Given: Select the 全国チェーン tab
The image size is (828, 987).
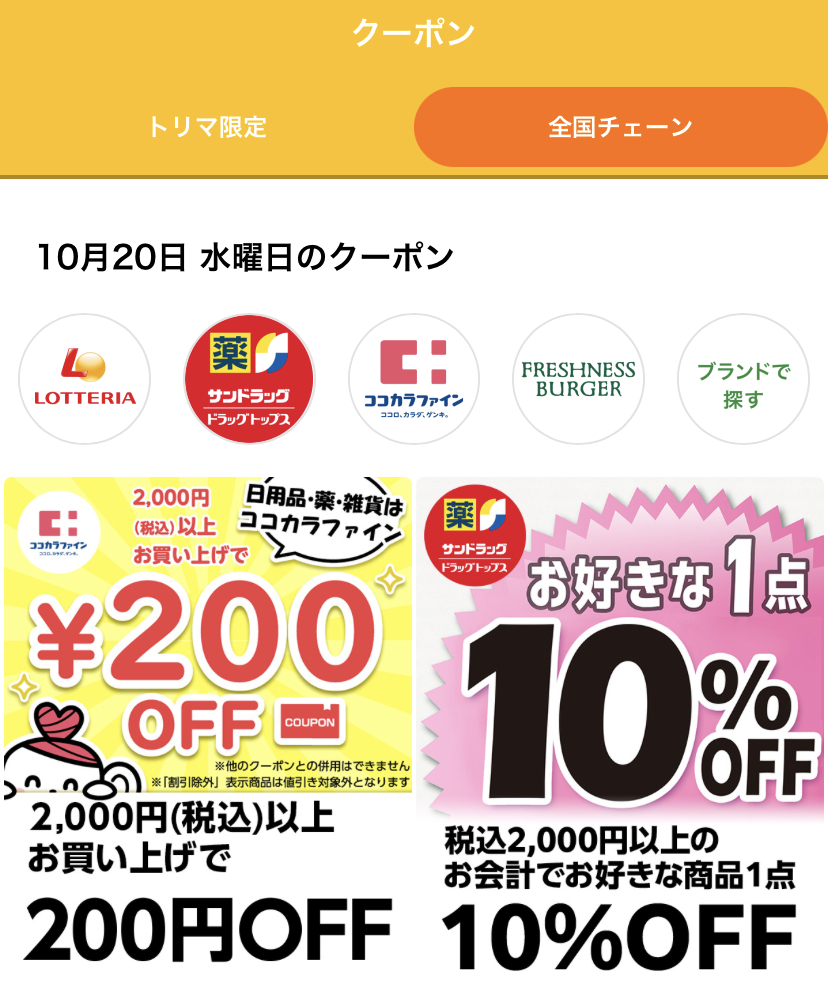Looking at the screenshot, I should click(620, 128).
